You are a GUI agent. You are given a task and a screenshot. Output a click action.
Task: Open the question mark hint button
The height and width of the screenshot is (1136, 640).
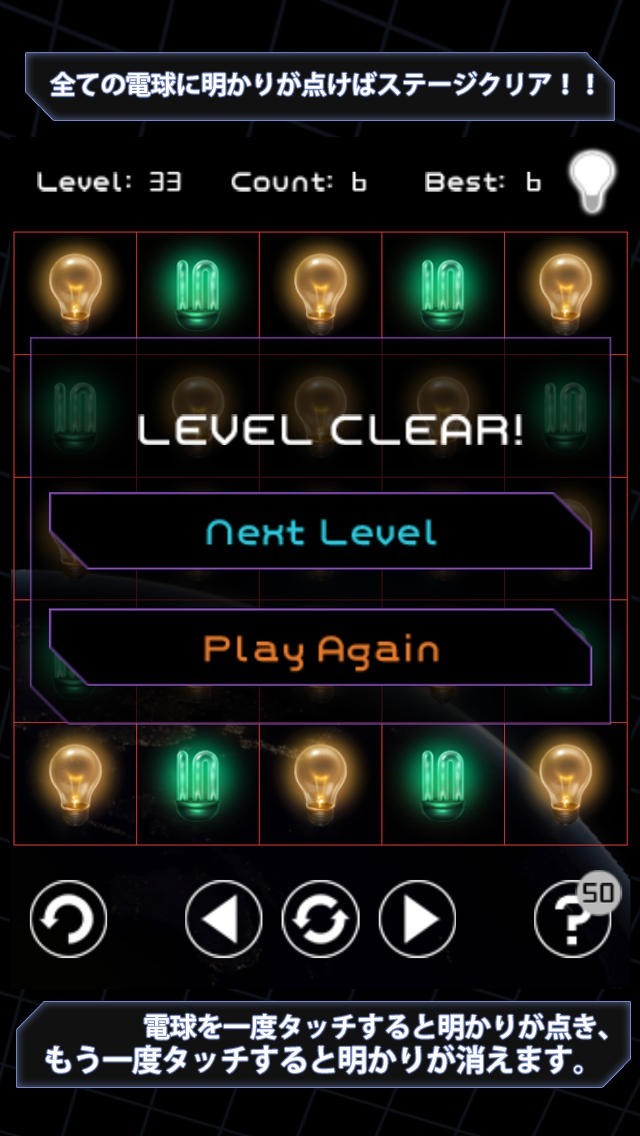point(573,919)
